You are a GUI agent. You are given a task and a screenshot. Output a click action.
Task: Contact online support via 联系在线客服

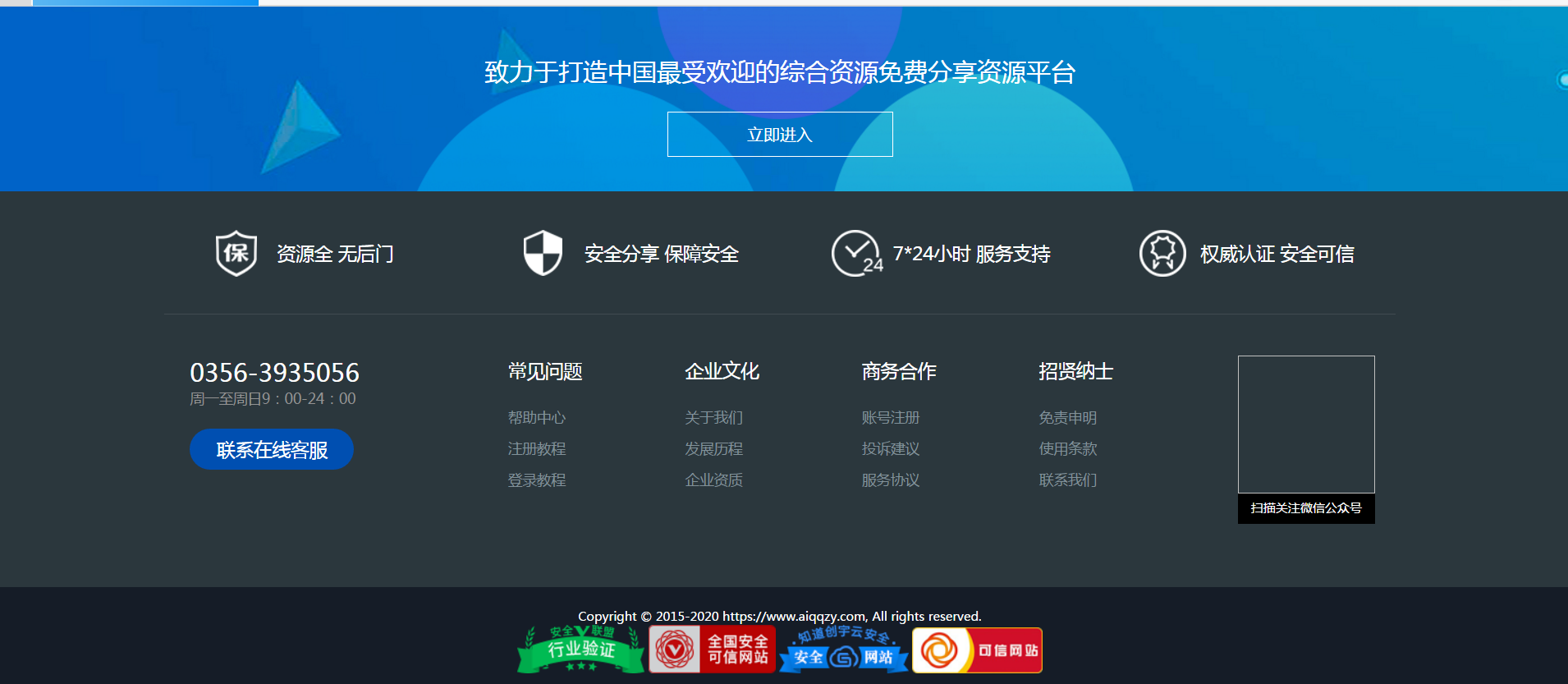click(x=272, y=450)
